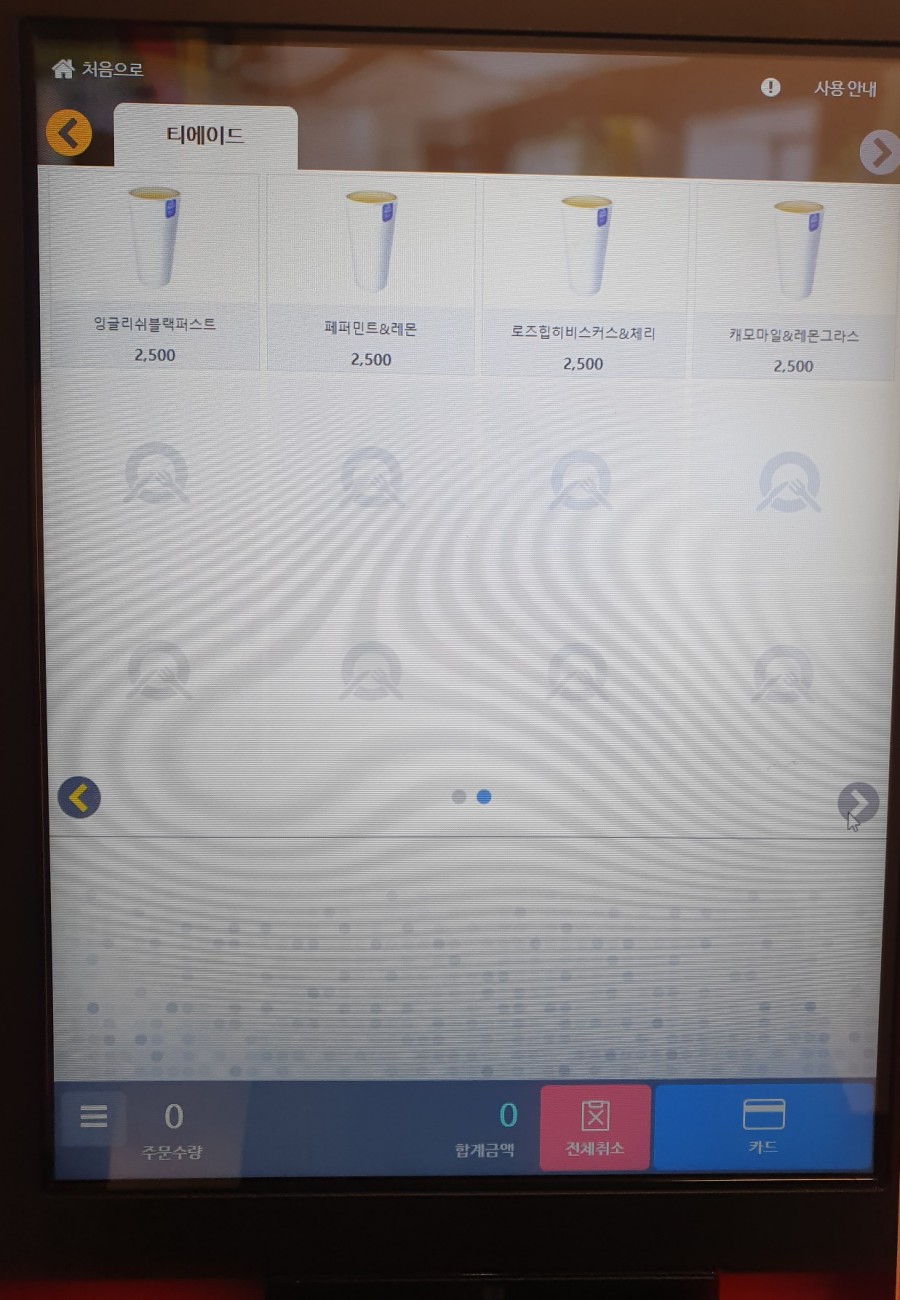Viewport: 900px width, 1300px height.
Task: Jump to first page indicator dot
Action: tap(459, 797)
